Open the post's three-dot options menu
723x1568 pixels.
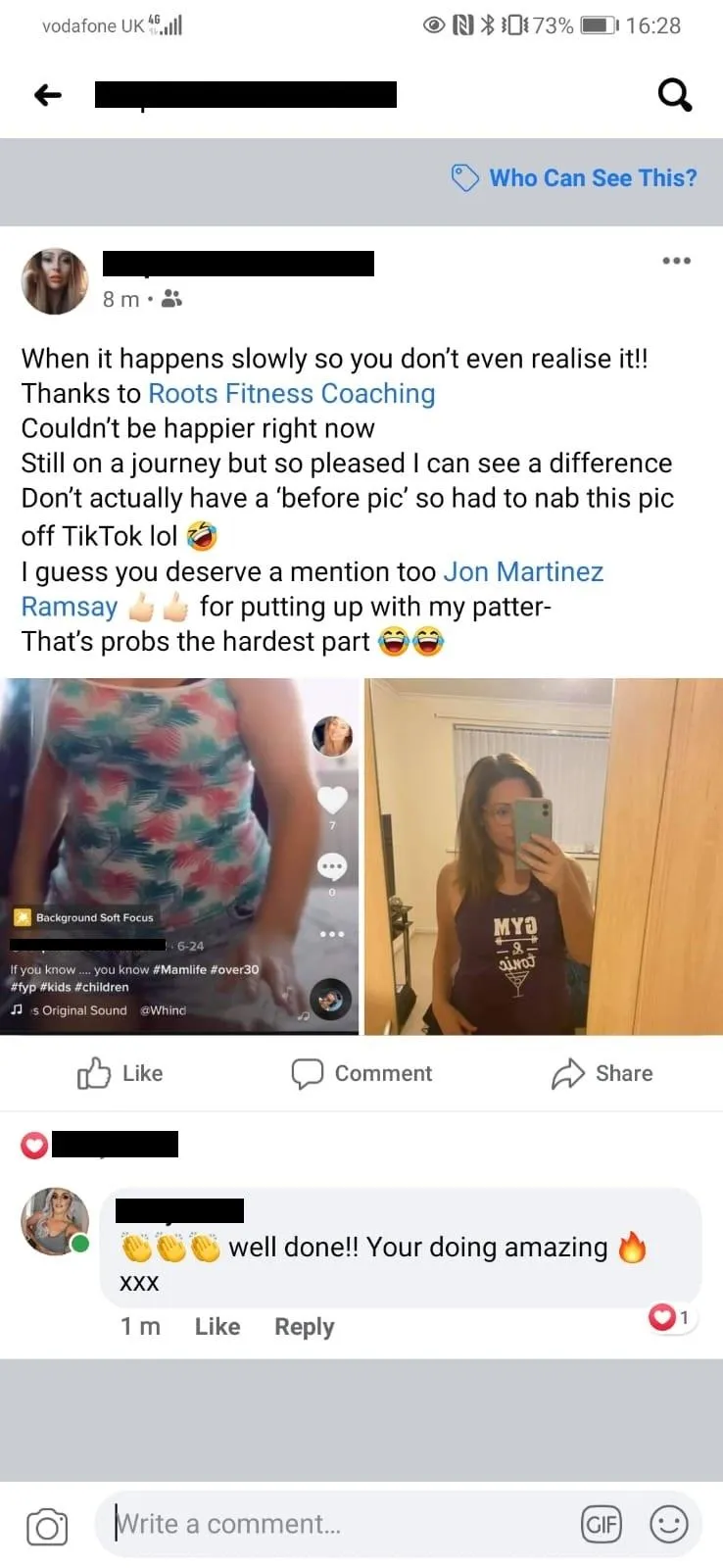point(676,261)
